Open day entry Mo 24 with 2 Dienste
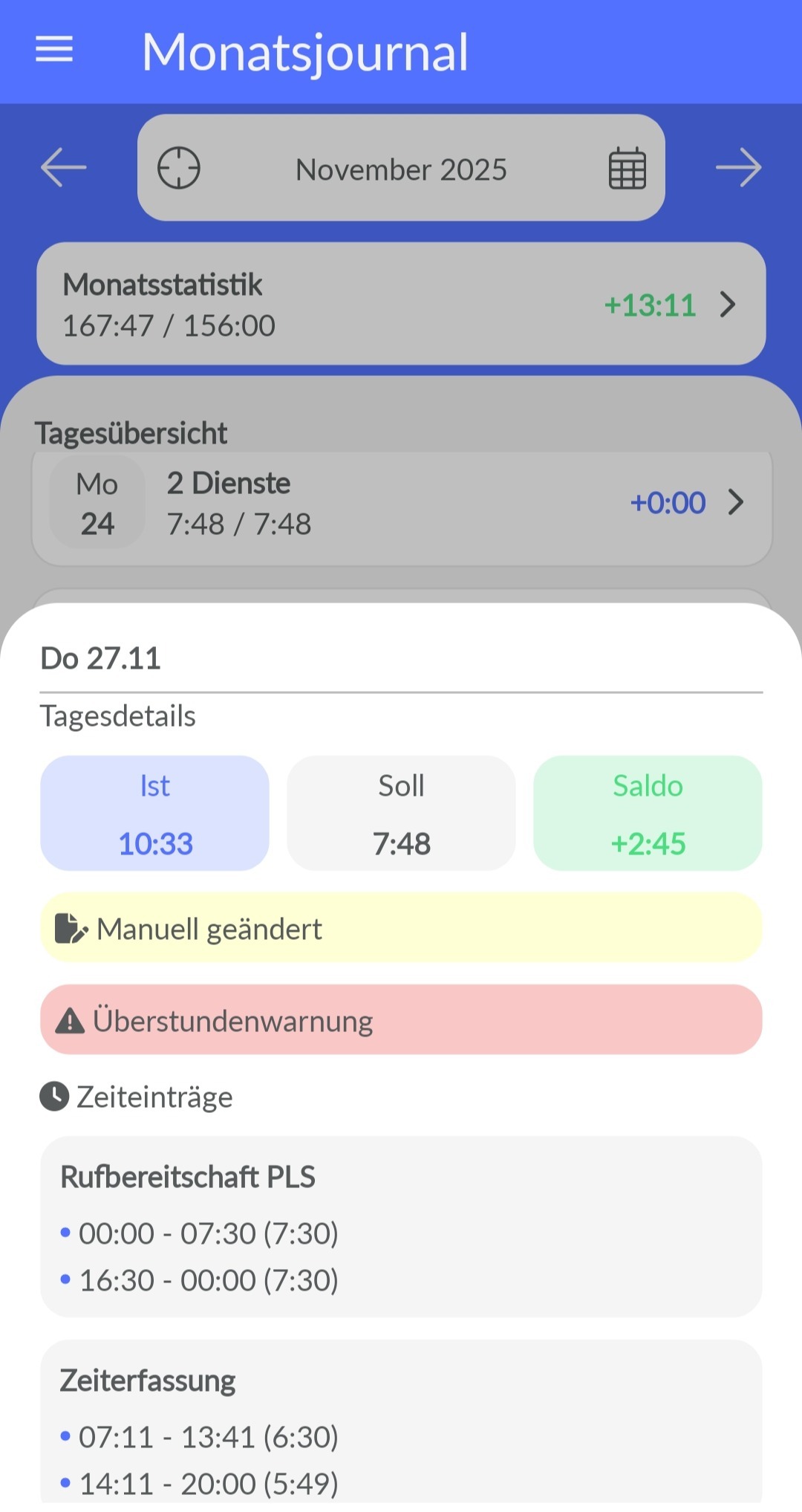 (x=401, y=504)
